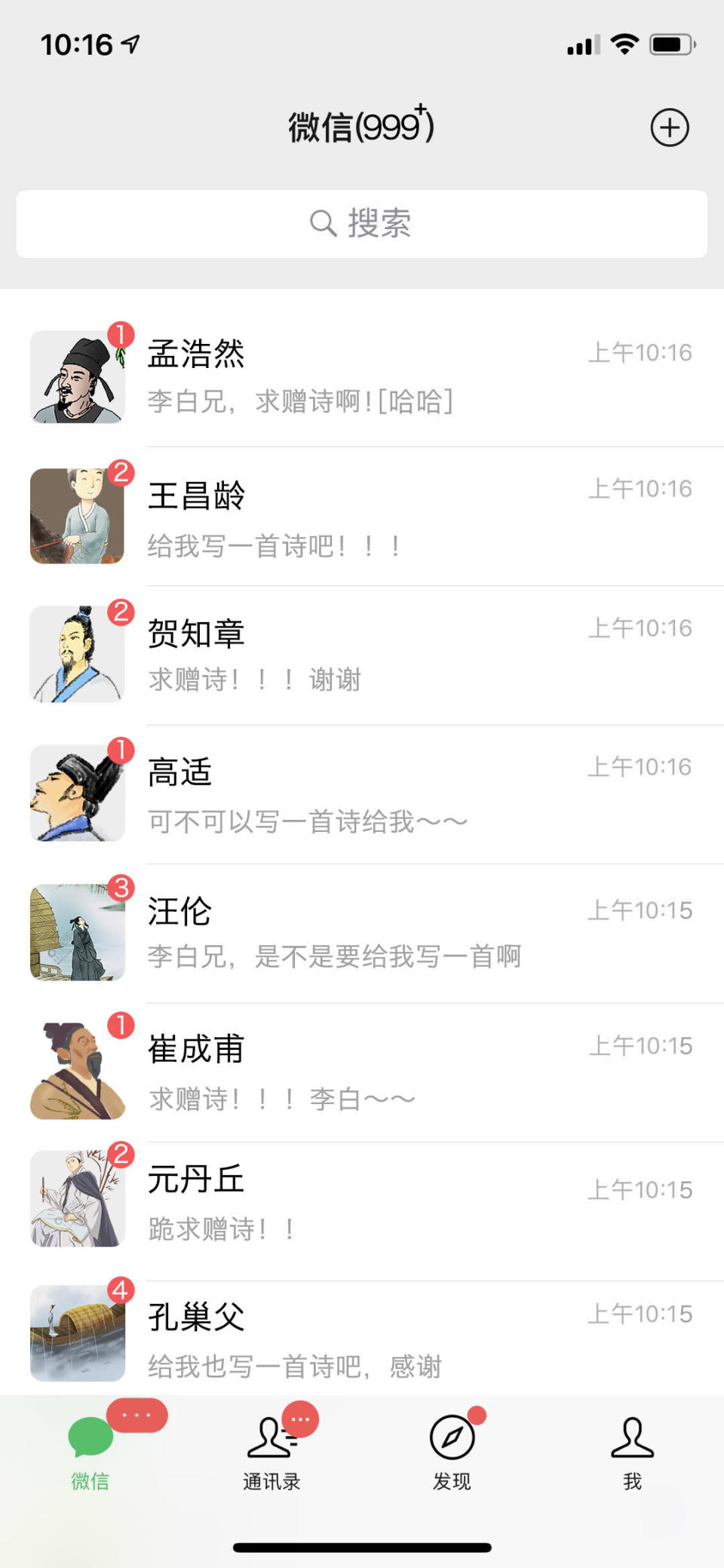Open the plus menu at top right

[670, 127]
